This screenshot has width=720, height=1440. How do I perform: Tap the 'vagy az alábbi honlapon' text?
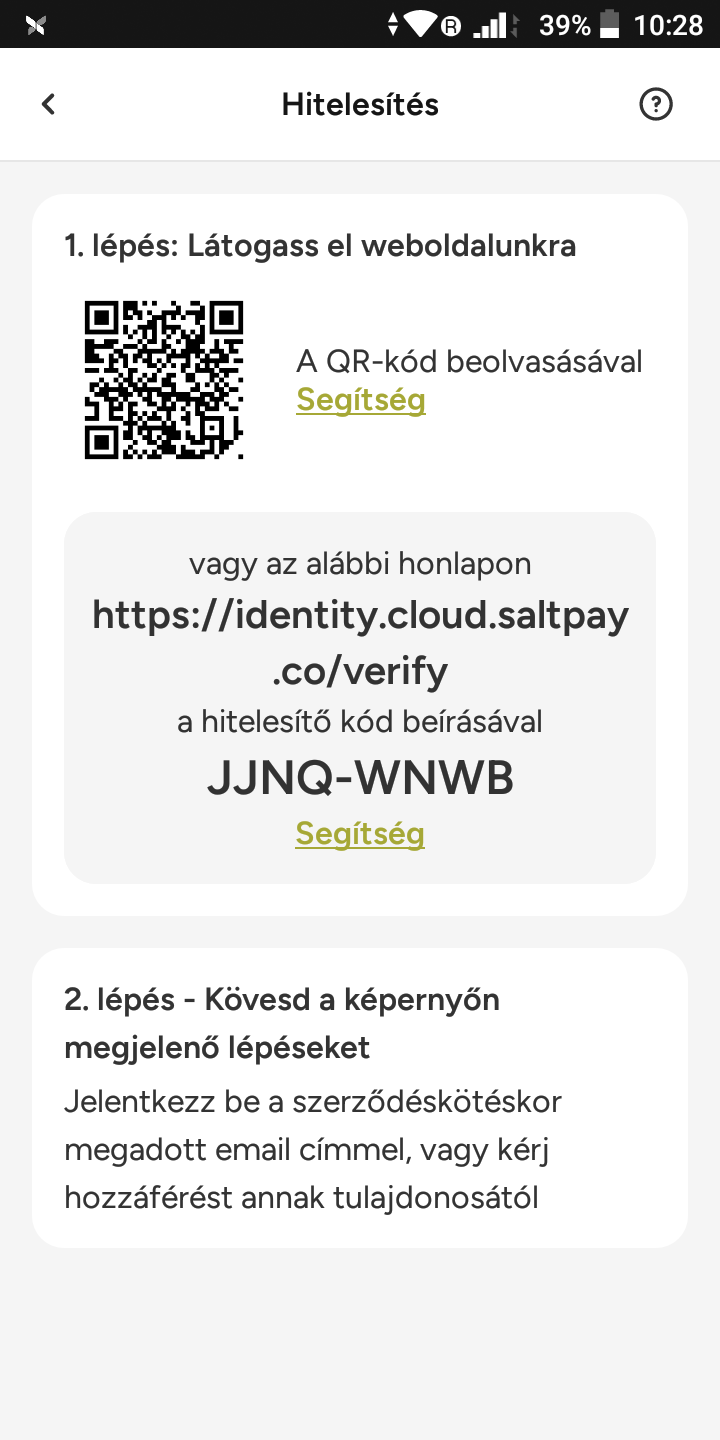[360, 563]
